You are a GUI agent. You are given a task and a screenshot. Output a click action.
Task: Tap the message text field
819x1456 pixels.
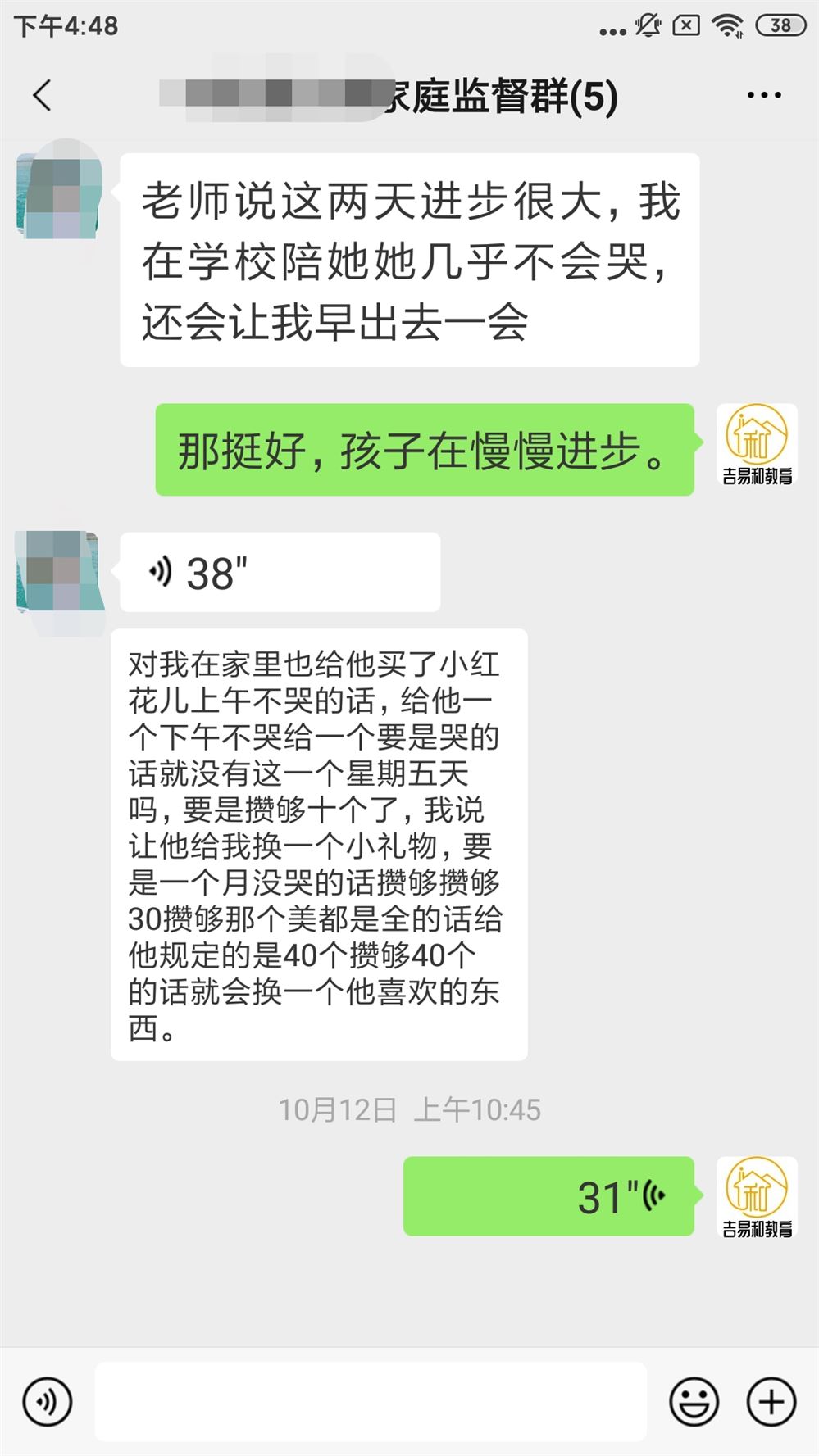tap(371, 1401)
